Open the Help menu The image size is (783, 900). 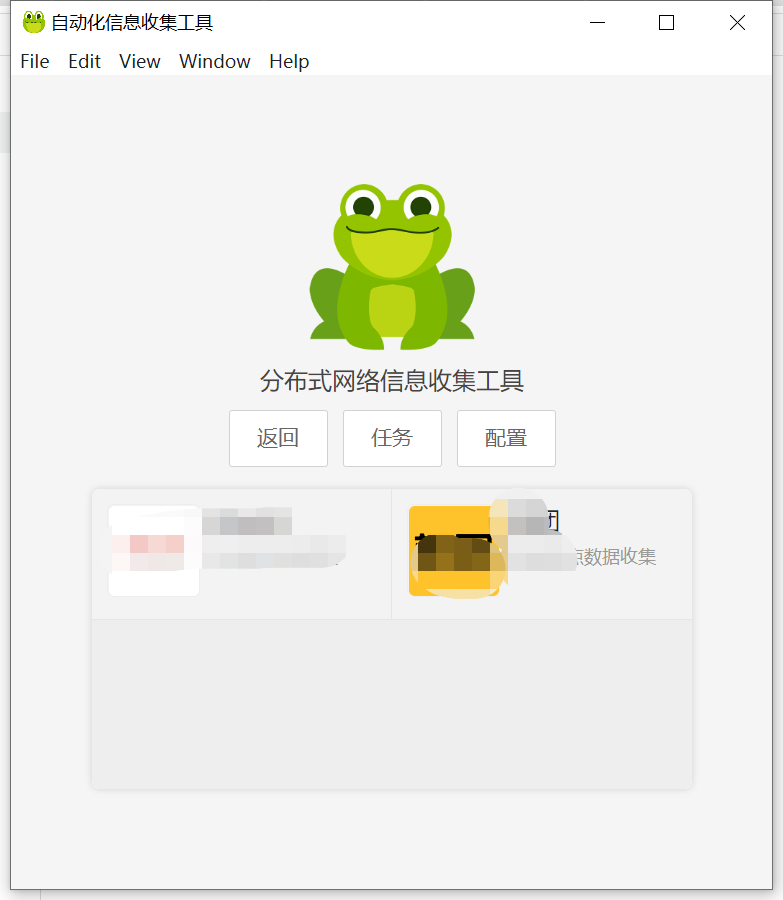[289, 61]
